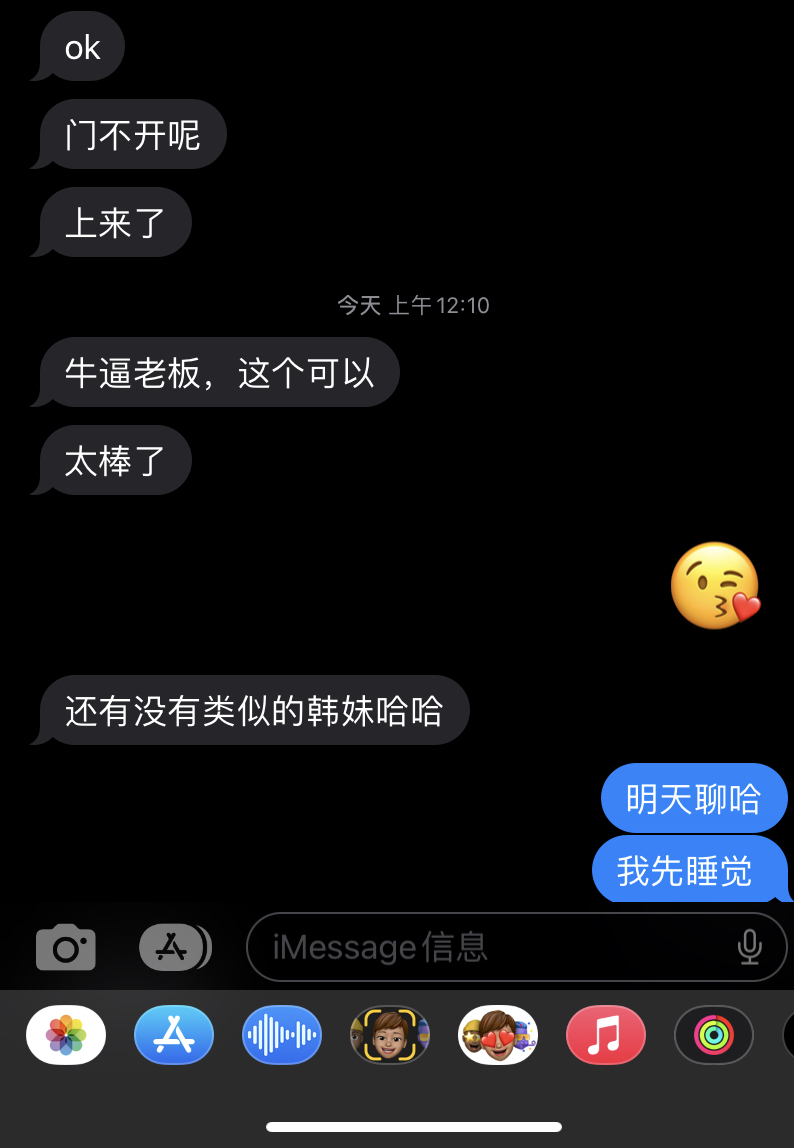Open the Memoji camera effects app
Image resolution: width=794 pixels, height=1148 pixels.
click(x=390, y=1034)
